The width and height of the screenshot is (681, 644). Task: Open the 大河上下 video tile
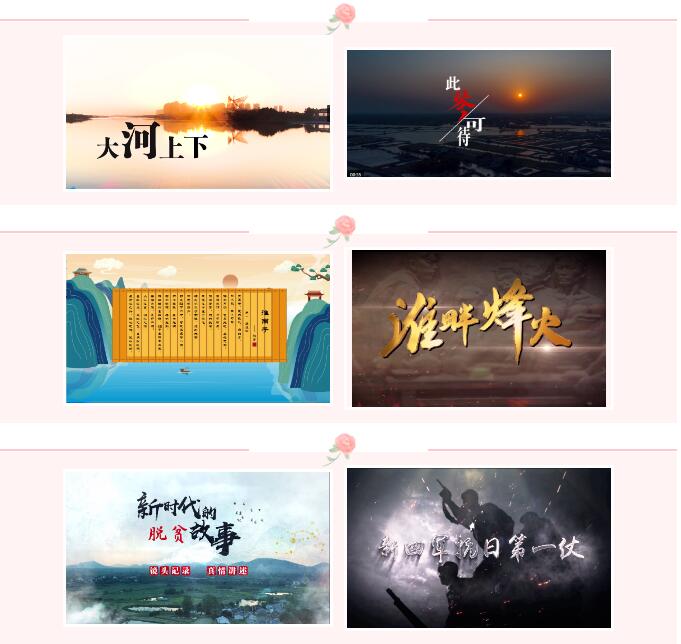(197, 113)
